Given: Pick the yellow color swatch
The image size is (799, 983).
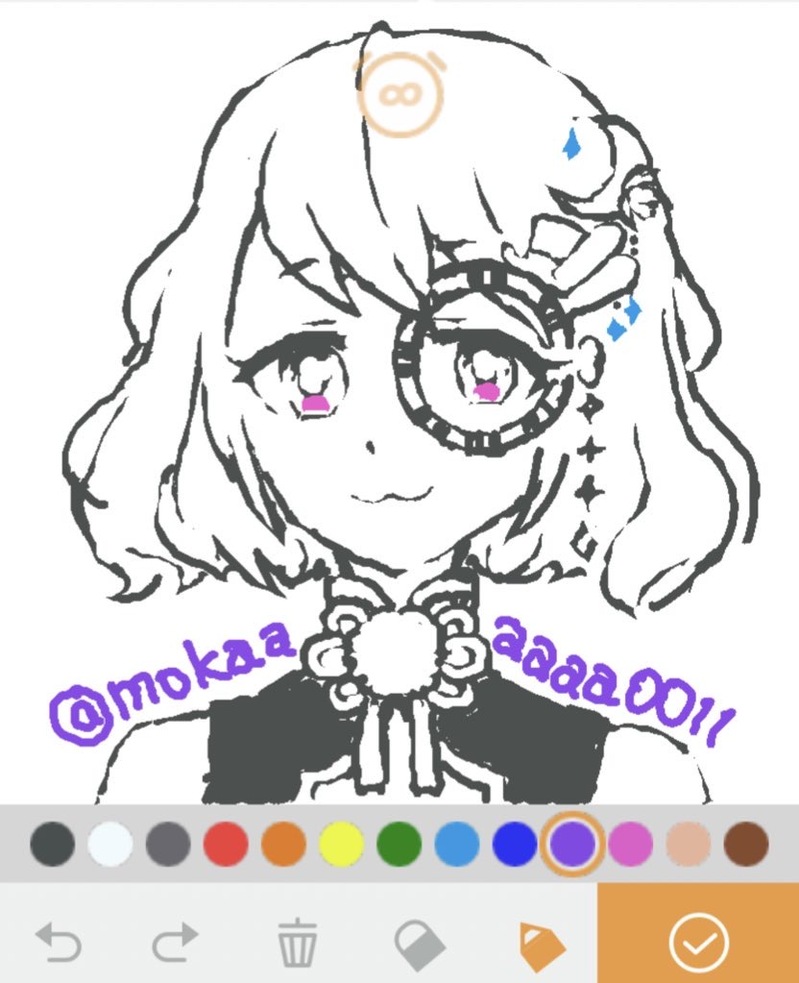Looking at the screenshot, I should click(x=341, y=845).
